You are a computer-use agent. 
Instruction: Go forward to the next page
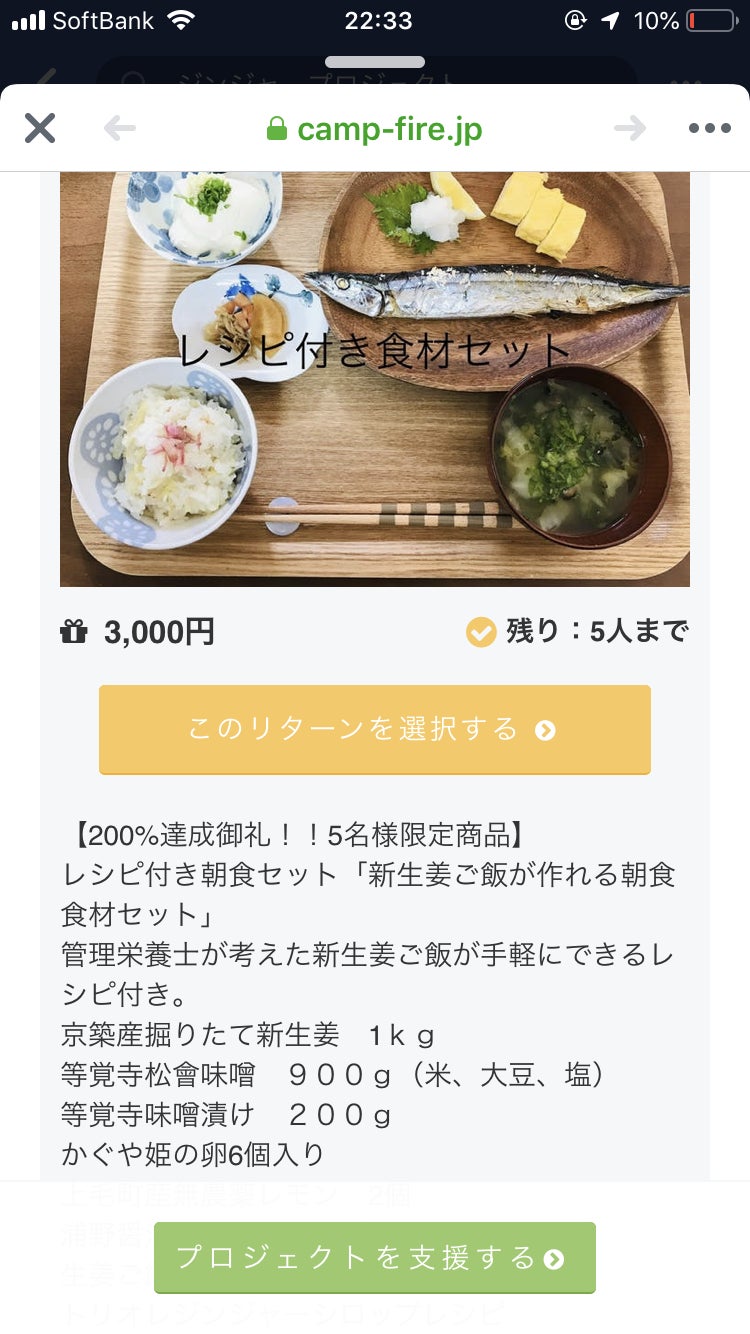click(x=630, y=128)
